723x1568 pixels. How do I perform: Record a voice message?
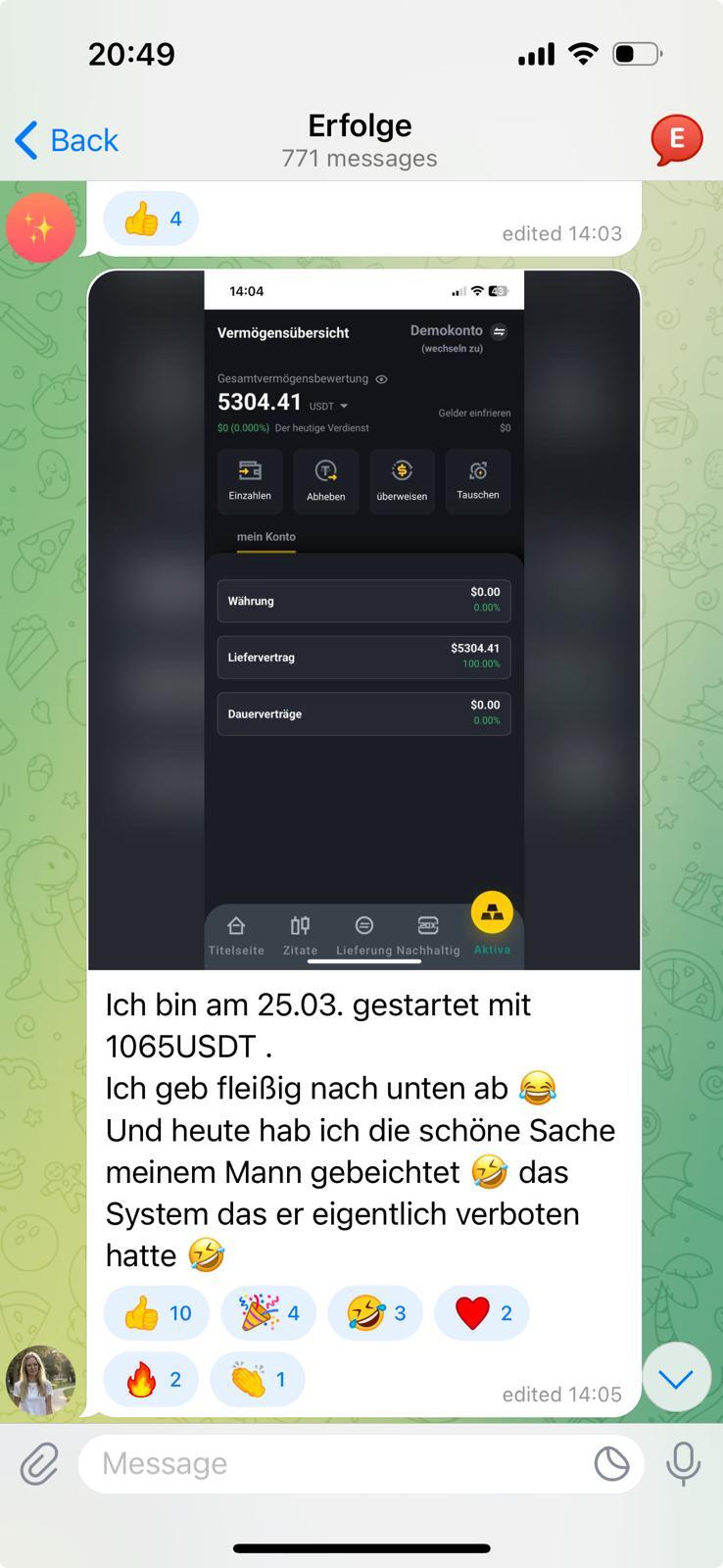683,1464
